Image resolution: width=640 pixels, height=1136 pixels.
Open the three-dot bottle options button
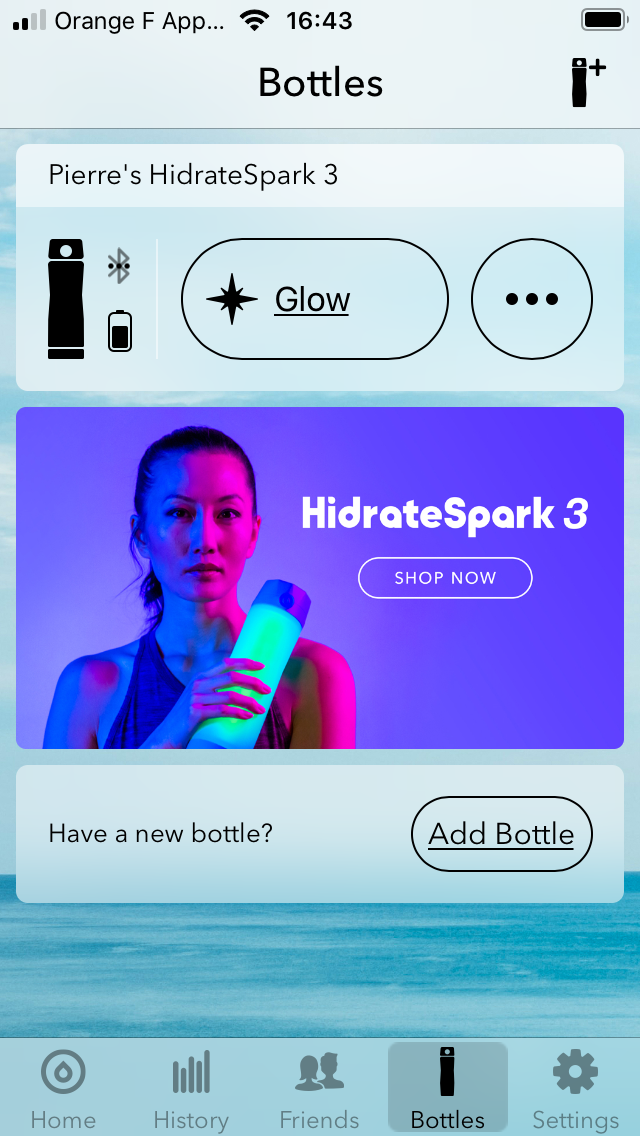pyautogui.click(x=532, y=299)
